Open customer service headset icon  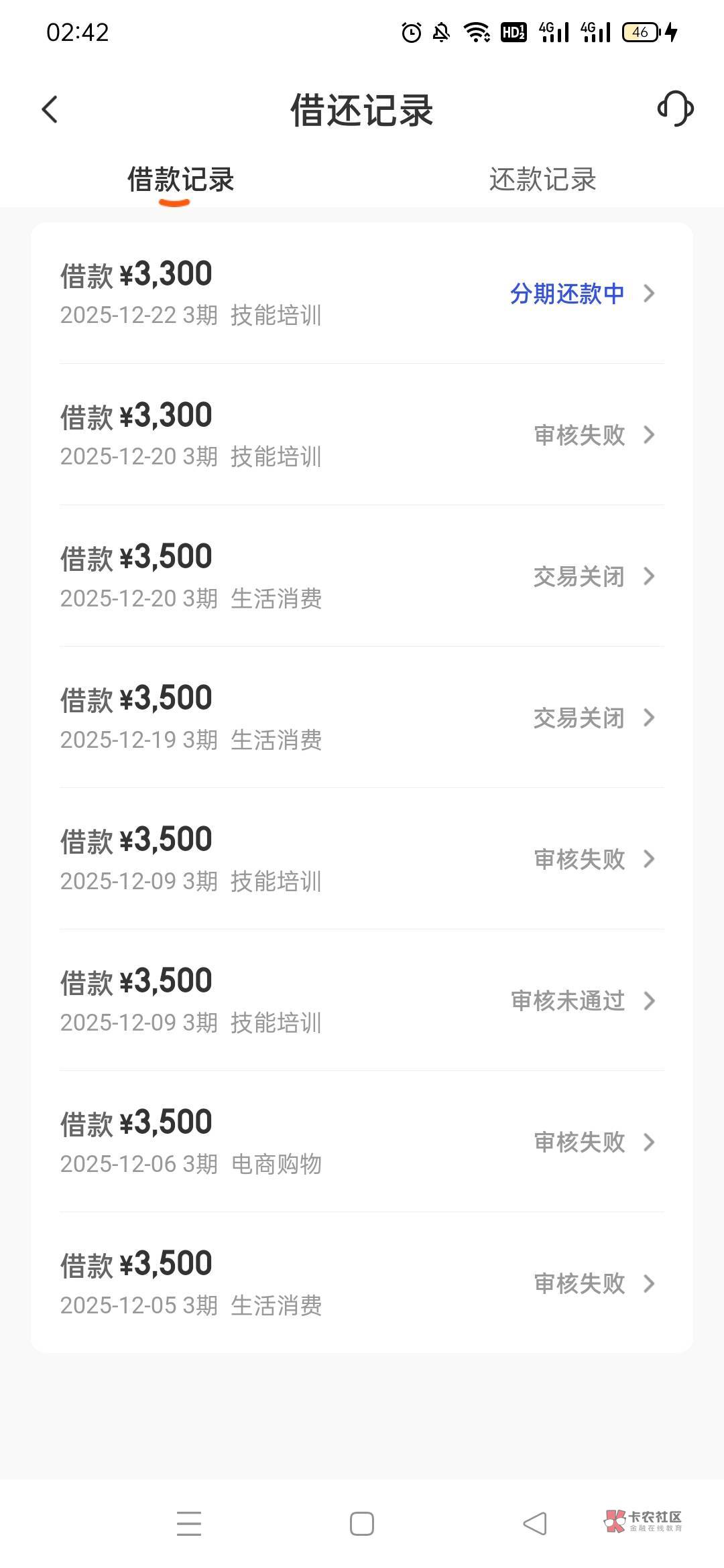(x=675, y=109)
